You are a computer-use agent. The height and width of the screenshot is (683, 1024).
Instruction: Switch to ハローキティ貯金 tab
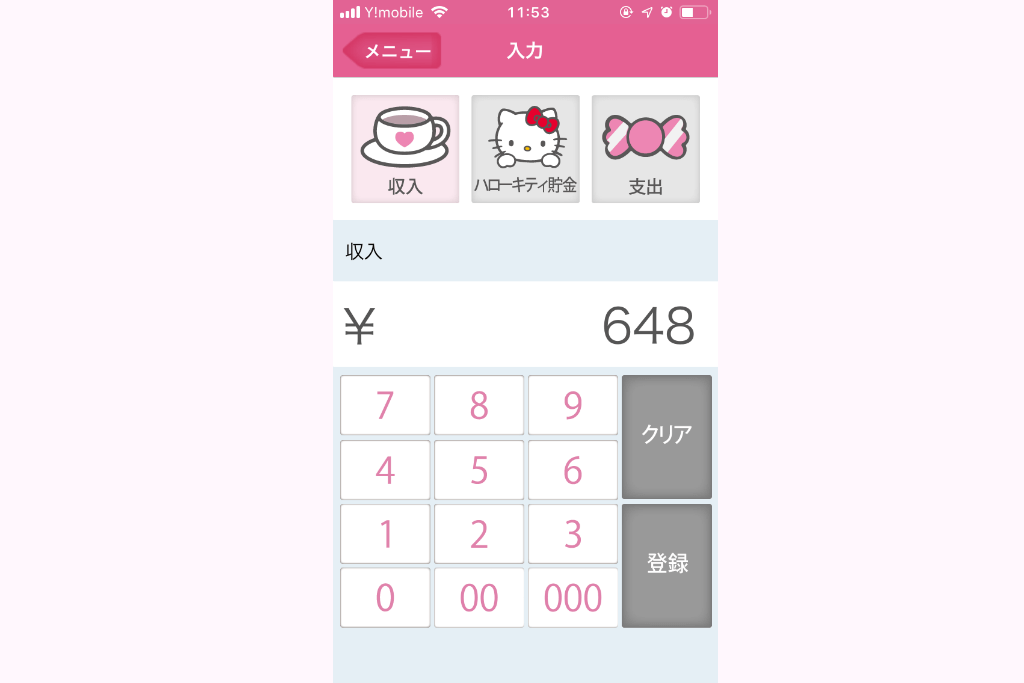(525, 149)
